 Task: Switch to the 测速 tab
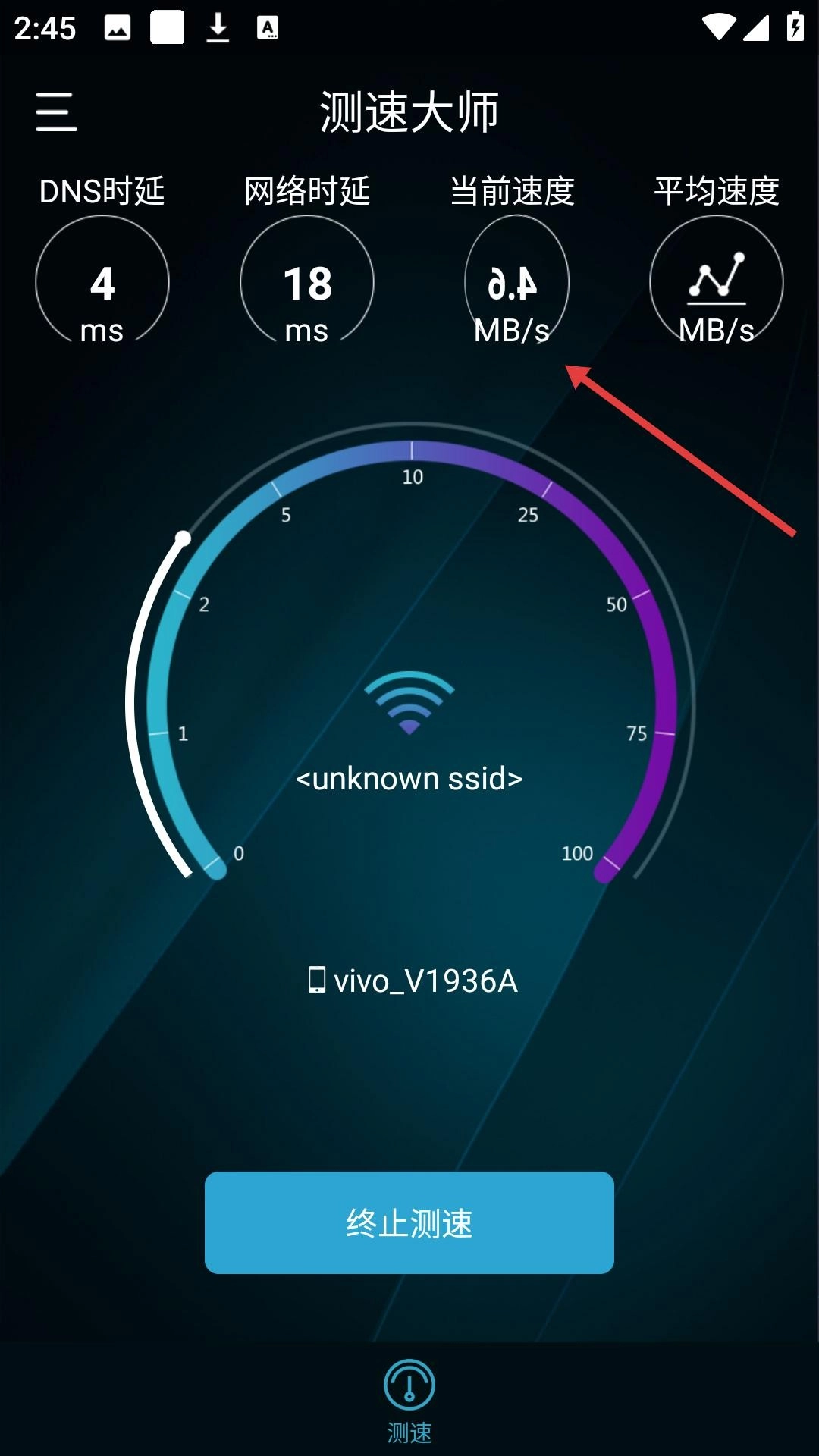point(409,1400)
